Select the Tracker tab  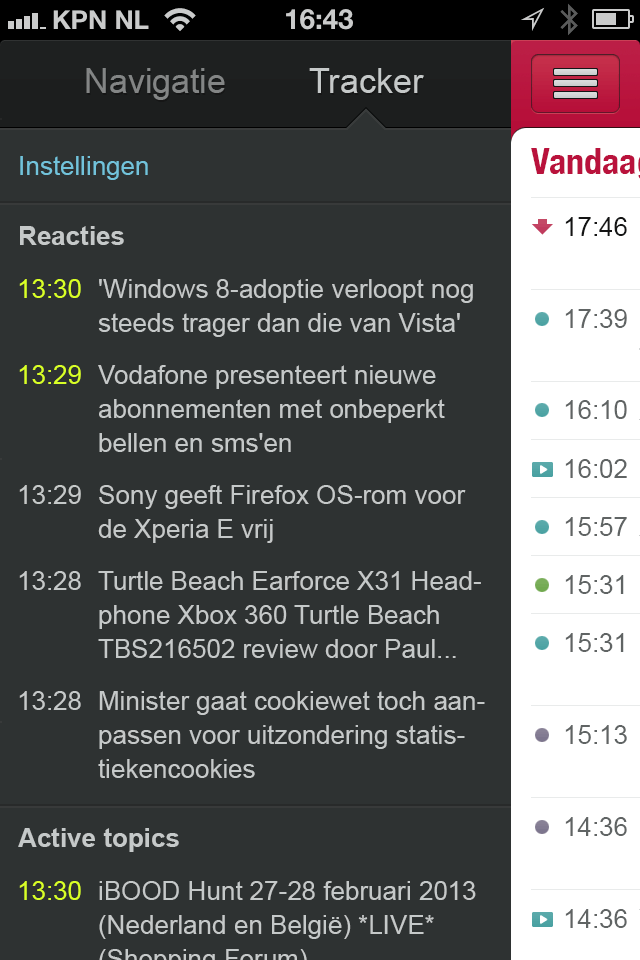(x=366, y=82)
